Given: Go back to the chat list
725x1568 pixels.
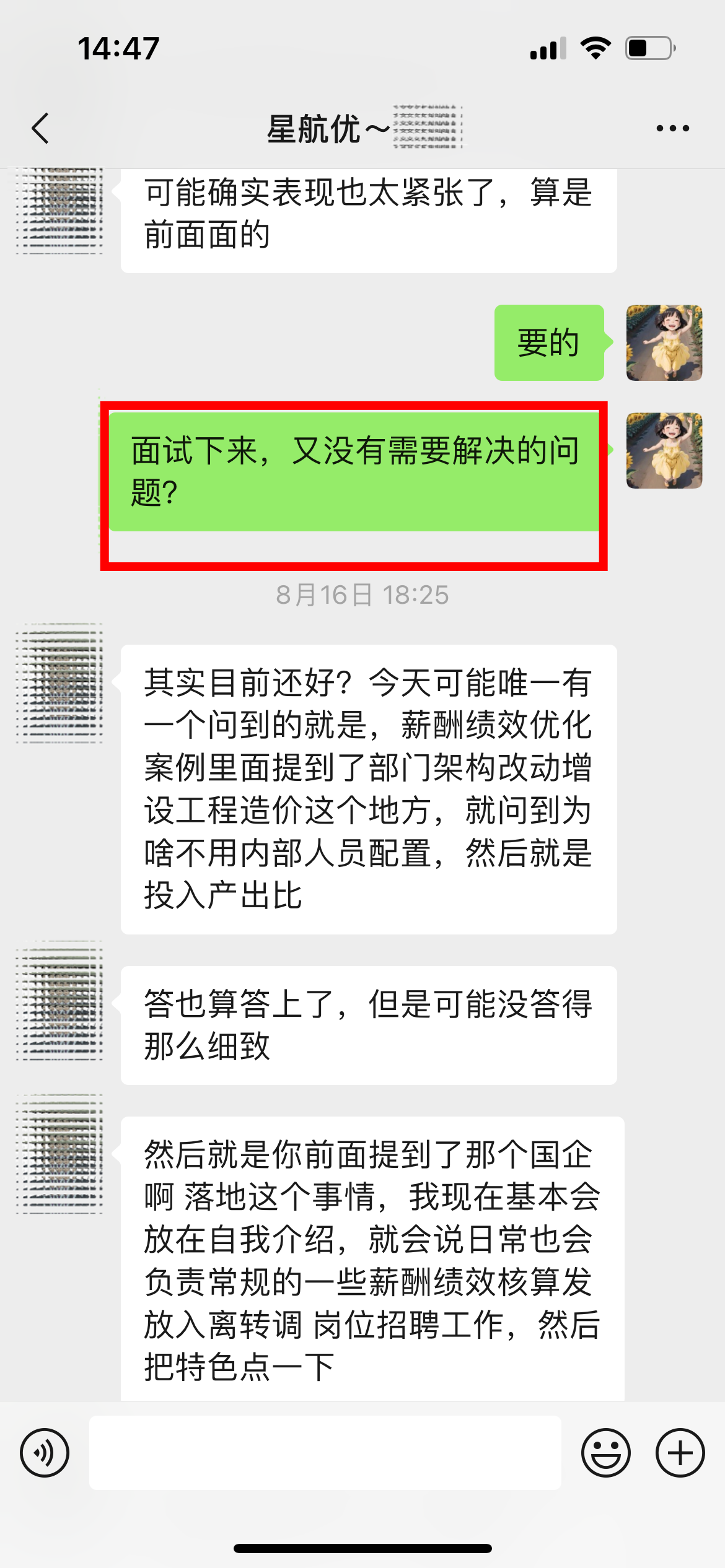Looking at the screenshot, I should click(40, 127).
